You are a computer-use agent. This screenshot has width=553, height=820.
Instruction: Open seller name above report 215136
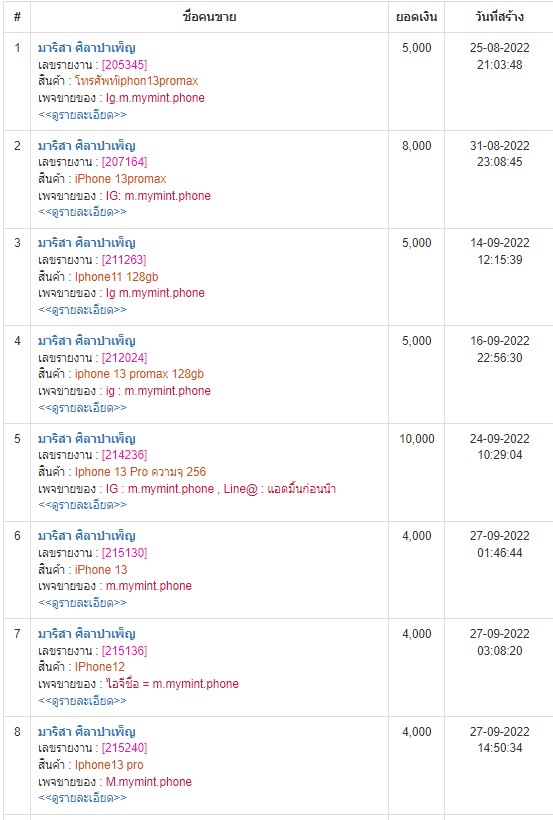click(x=86, y=633)
